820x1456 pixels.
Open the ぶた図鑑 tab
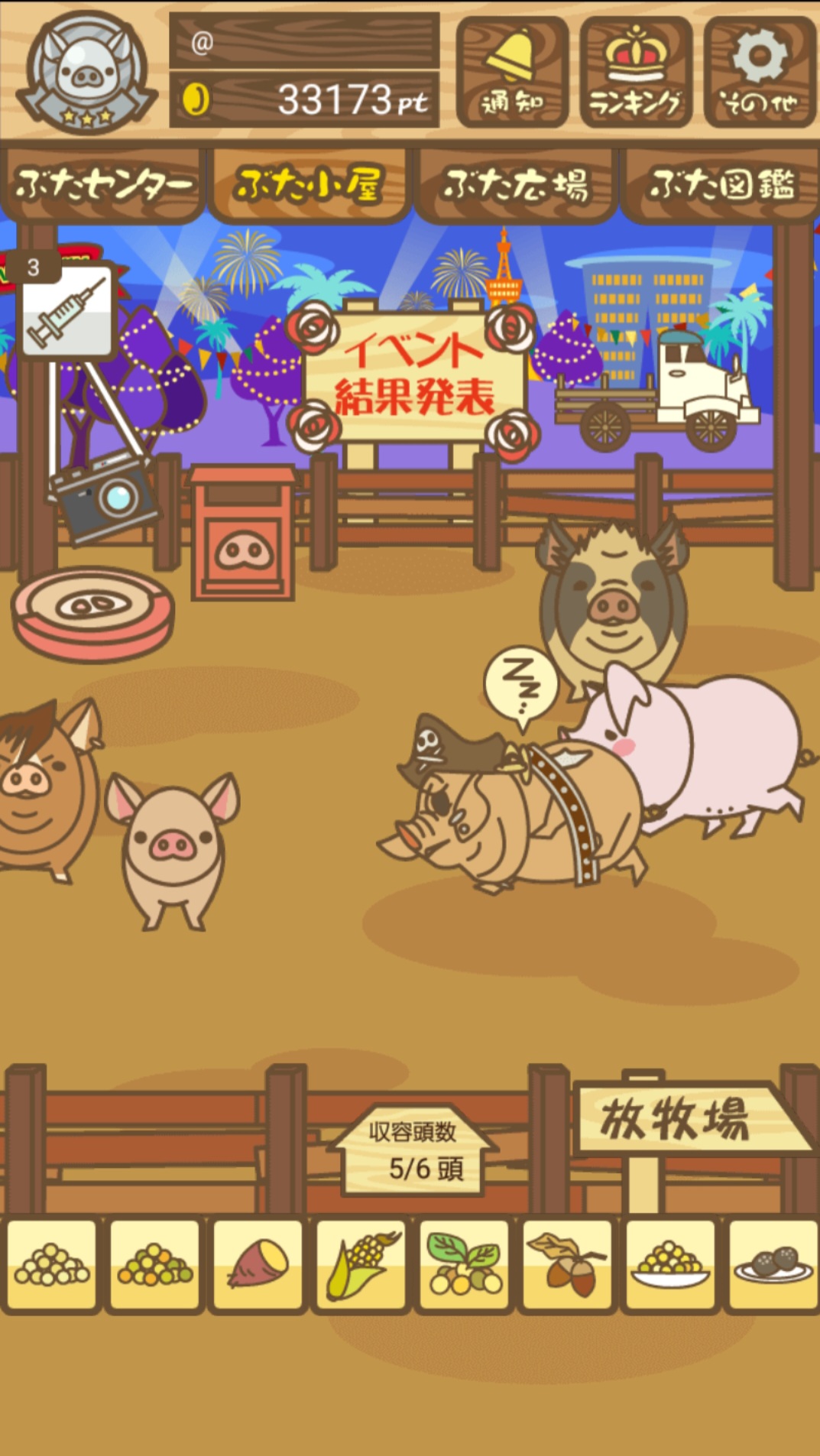click(x=721, y=184)
